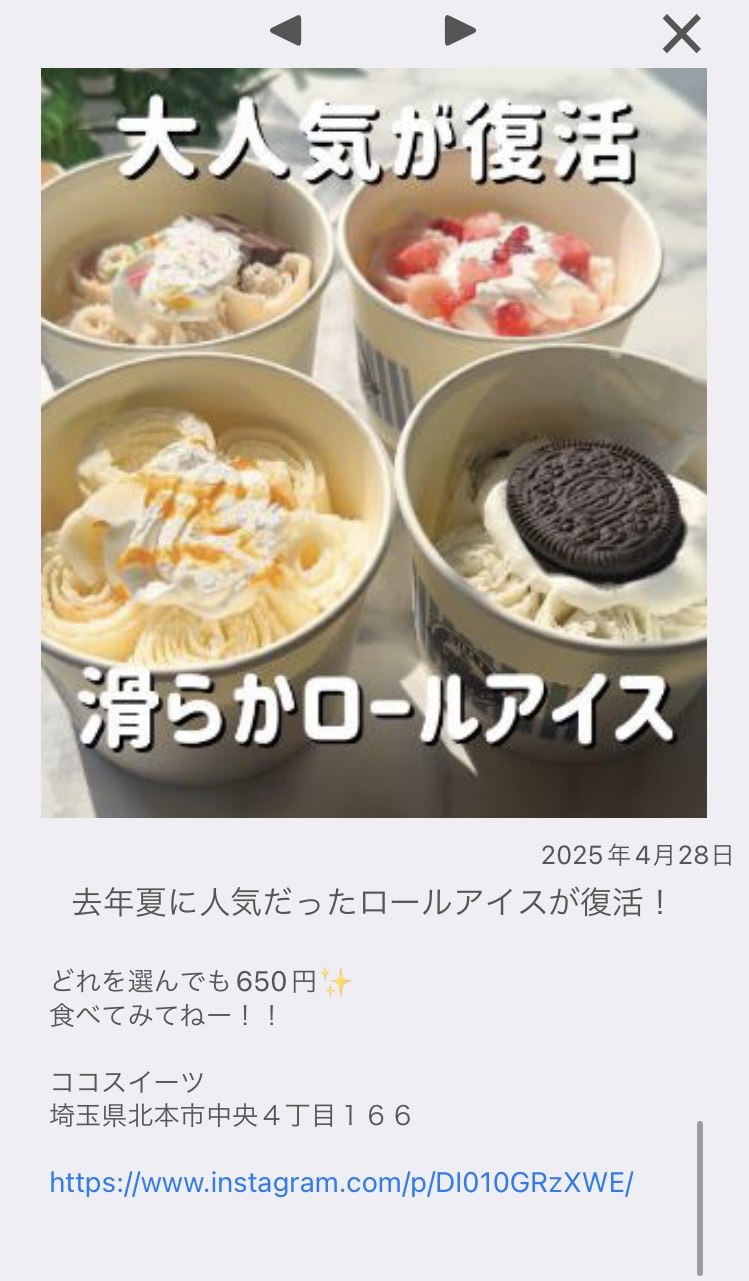Open the Instagram post link
The image size is (749, 1281).
click(x=342, y=1183)
